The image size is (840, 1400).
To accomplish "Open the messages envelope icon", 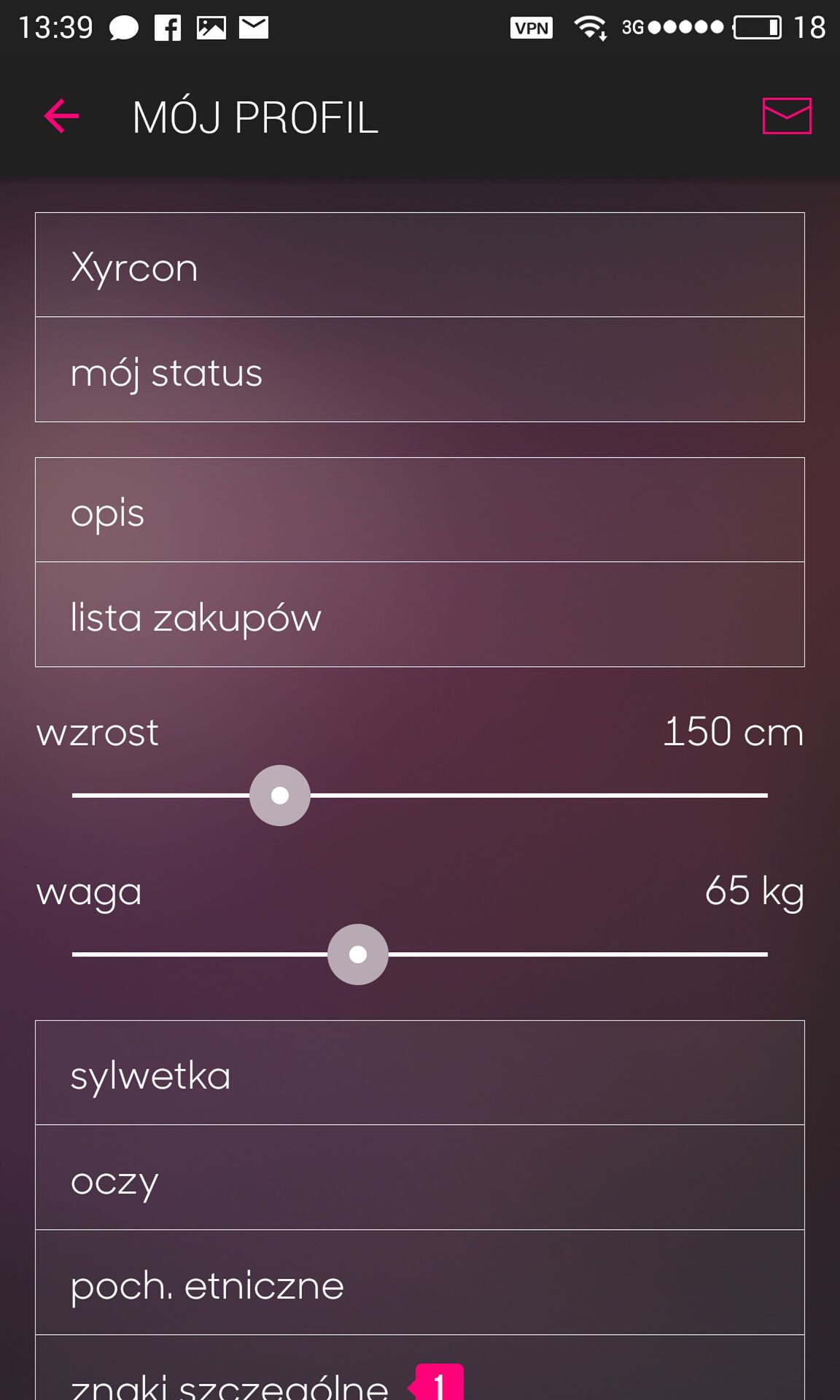I will click(x=787, y=116).
